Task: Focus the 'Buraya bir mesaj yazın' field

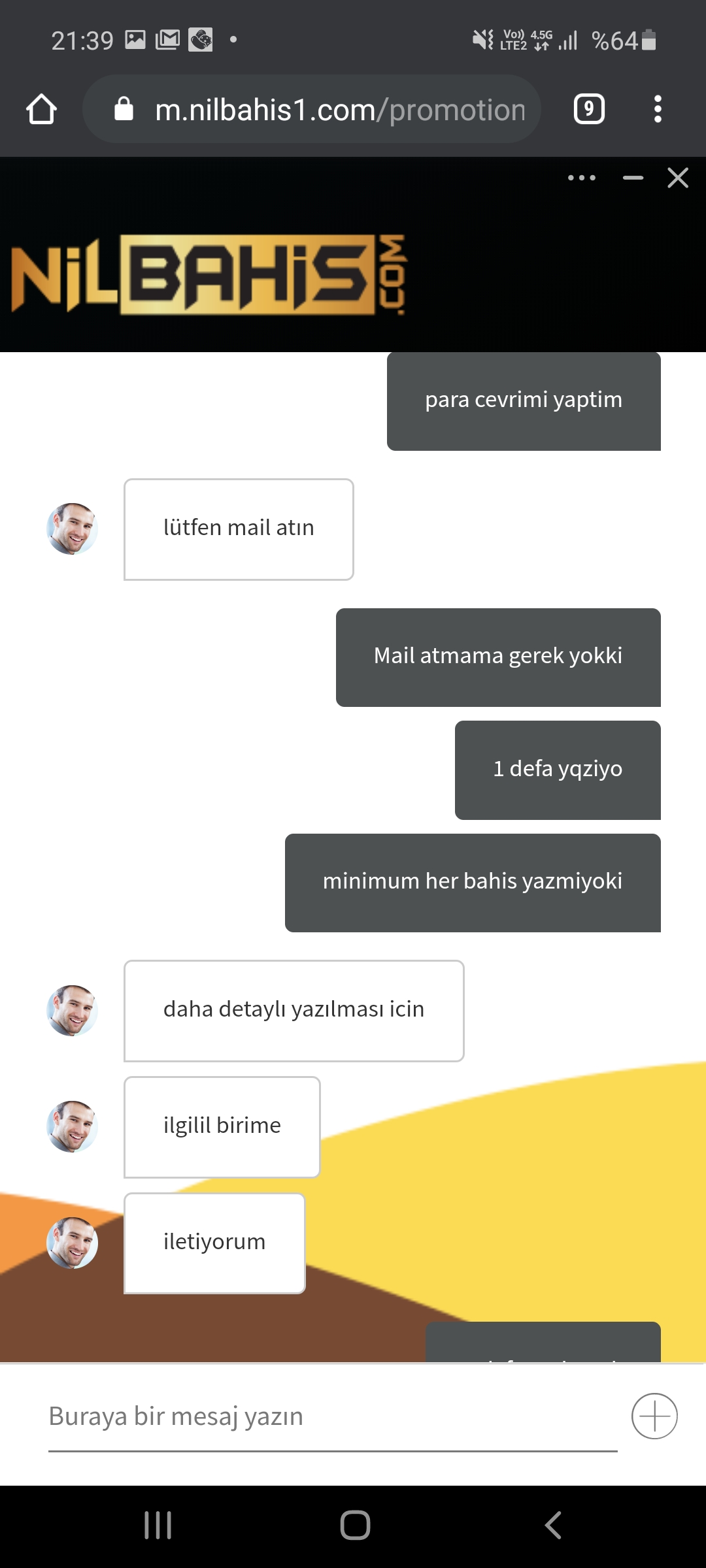Action: pos(333,1416)
